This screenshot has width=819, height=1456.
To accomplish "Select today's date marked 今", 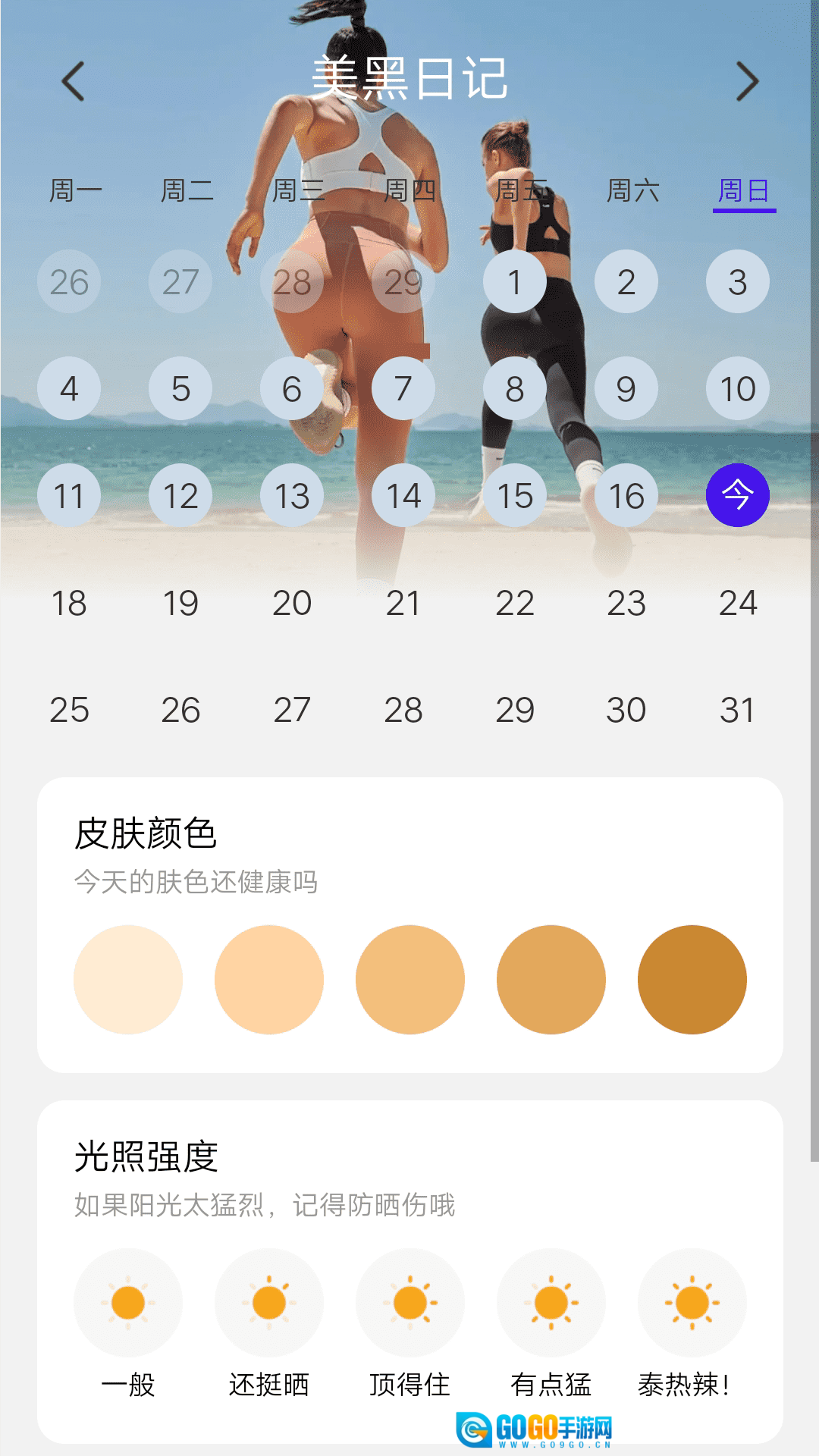I will point(737,495).
